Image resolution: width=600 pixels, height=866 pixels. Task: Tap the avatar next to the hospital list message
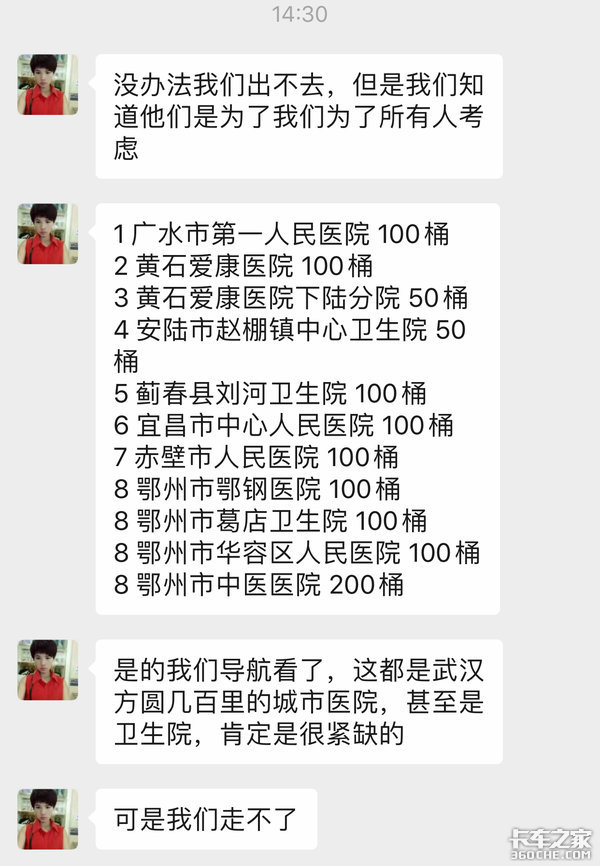[47, 234]
